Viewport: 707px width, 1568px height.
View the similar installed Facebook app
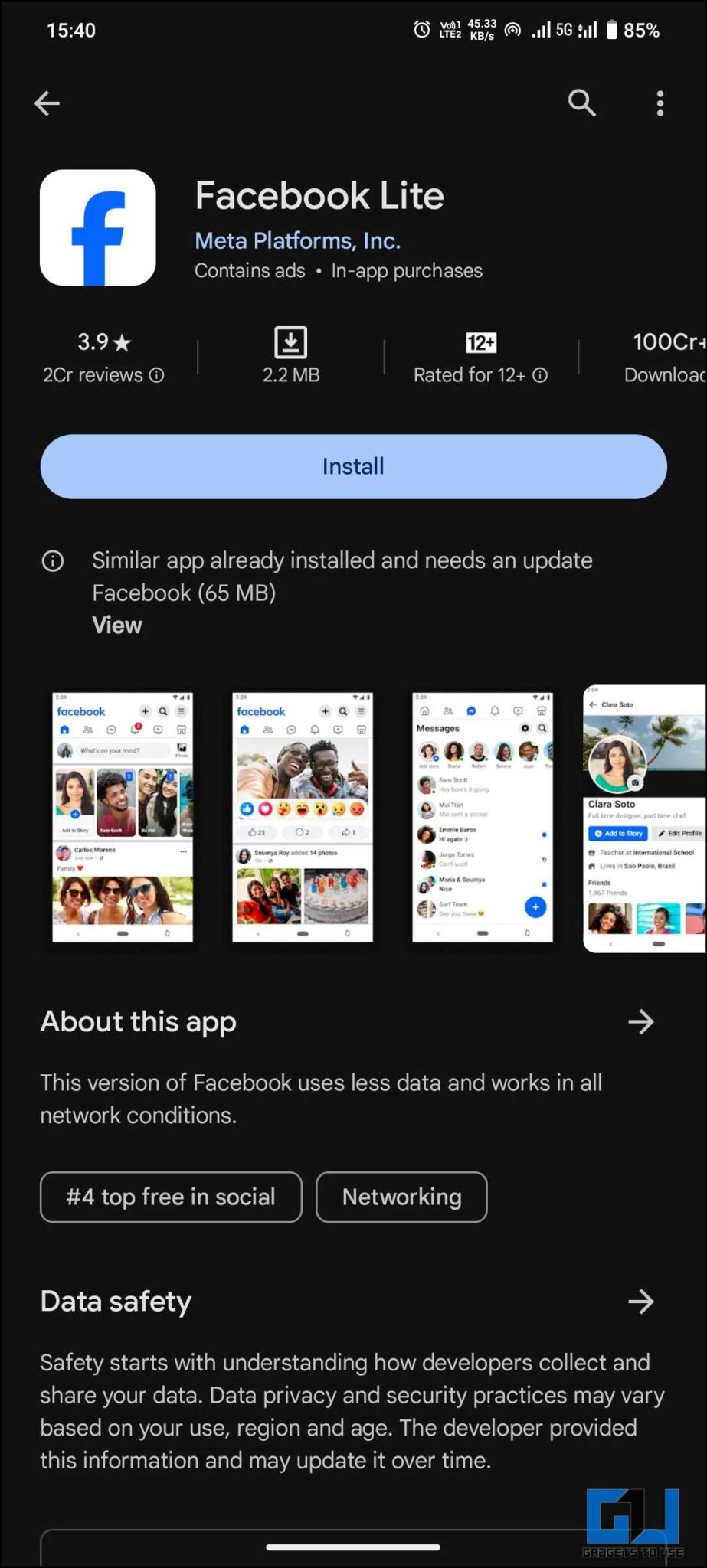coord(117,626)
